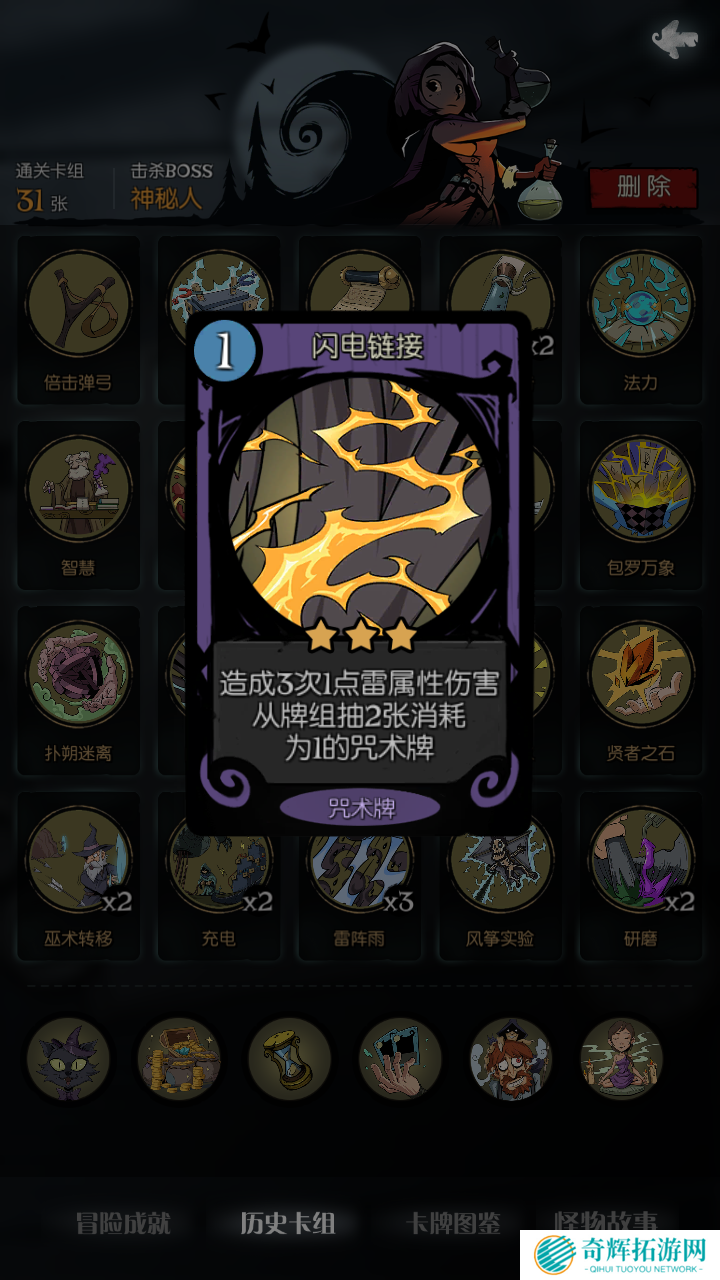Tap the ghost icon at the top right
This screenshot has width=720, height=1280.
pos(672,39)
